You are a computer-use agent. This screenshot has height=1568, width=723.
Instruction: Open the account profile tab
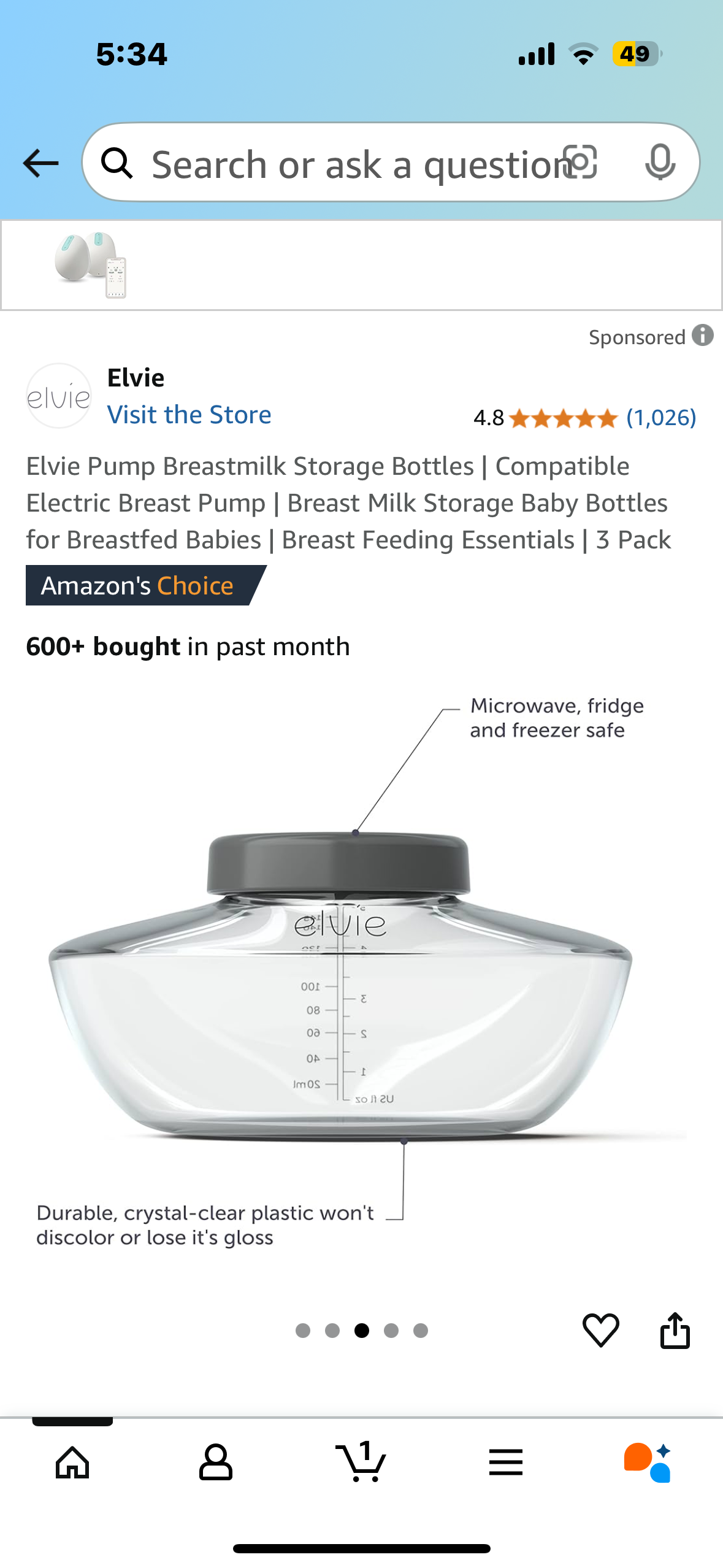[x=216, y=1462]
